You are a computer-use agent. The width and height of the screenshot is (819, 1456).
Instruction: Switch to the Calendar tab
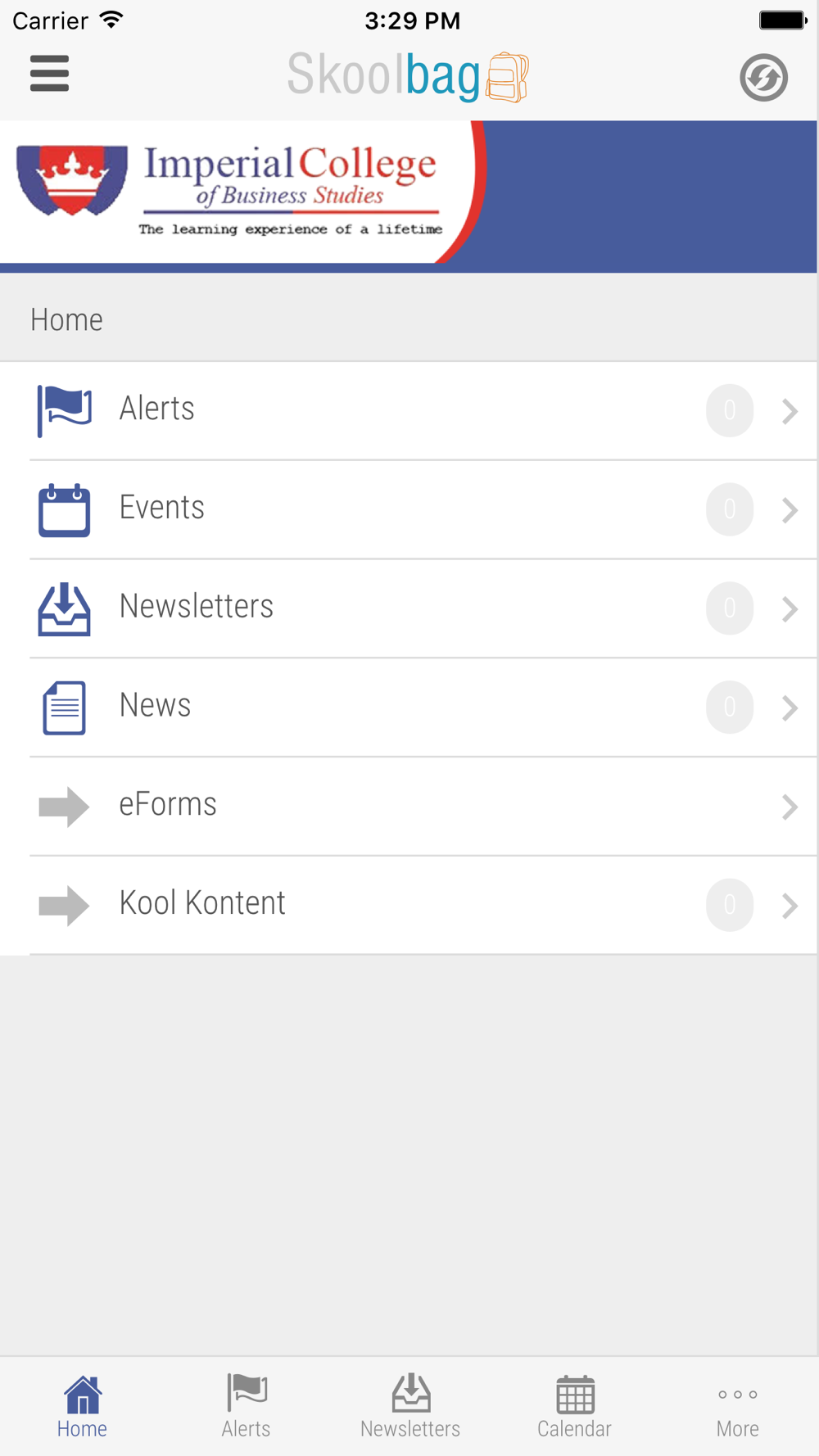tap(574, 1407)
